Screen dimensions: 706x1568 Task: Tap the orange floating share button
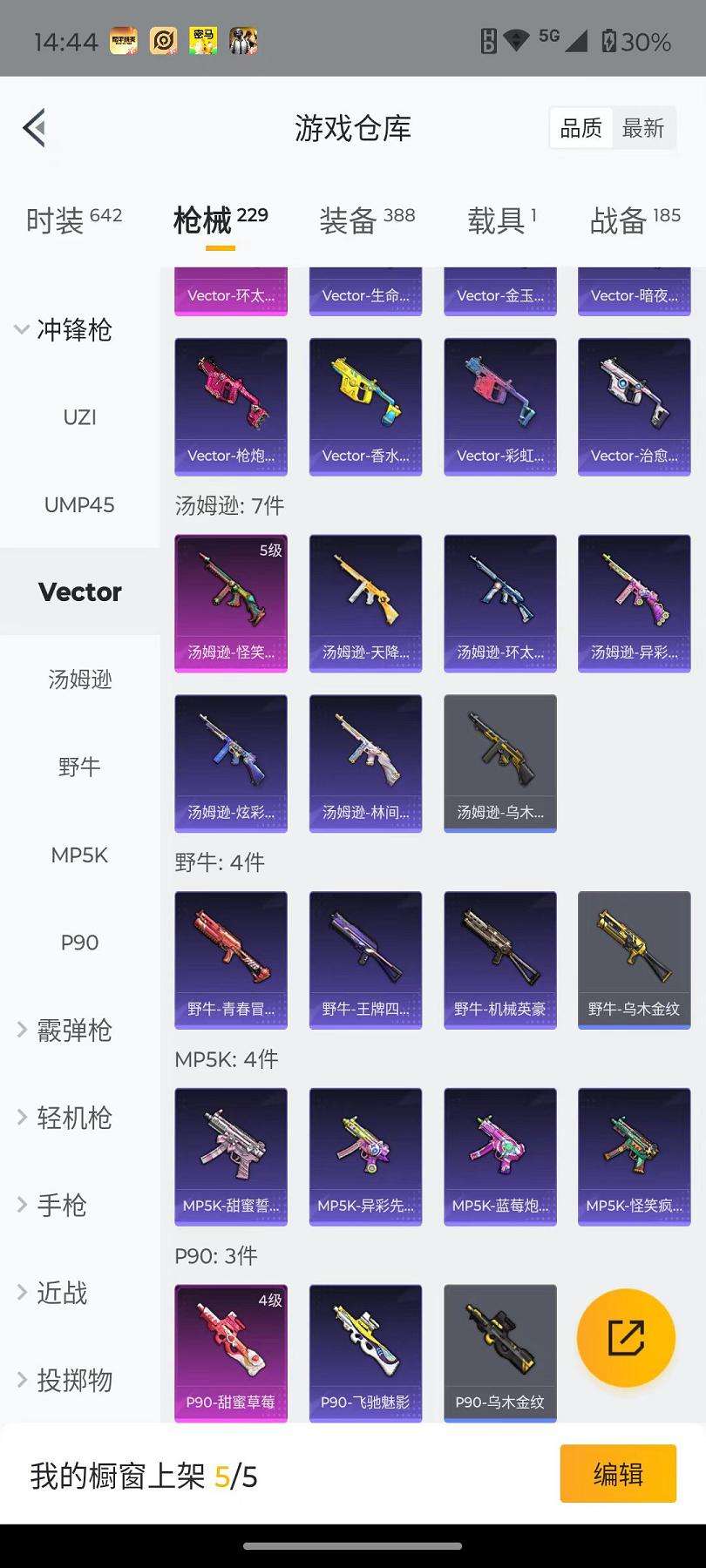[626, 1337]
